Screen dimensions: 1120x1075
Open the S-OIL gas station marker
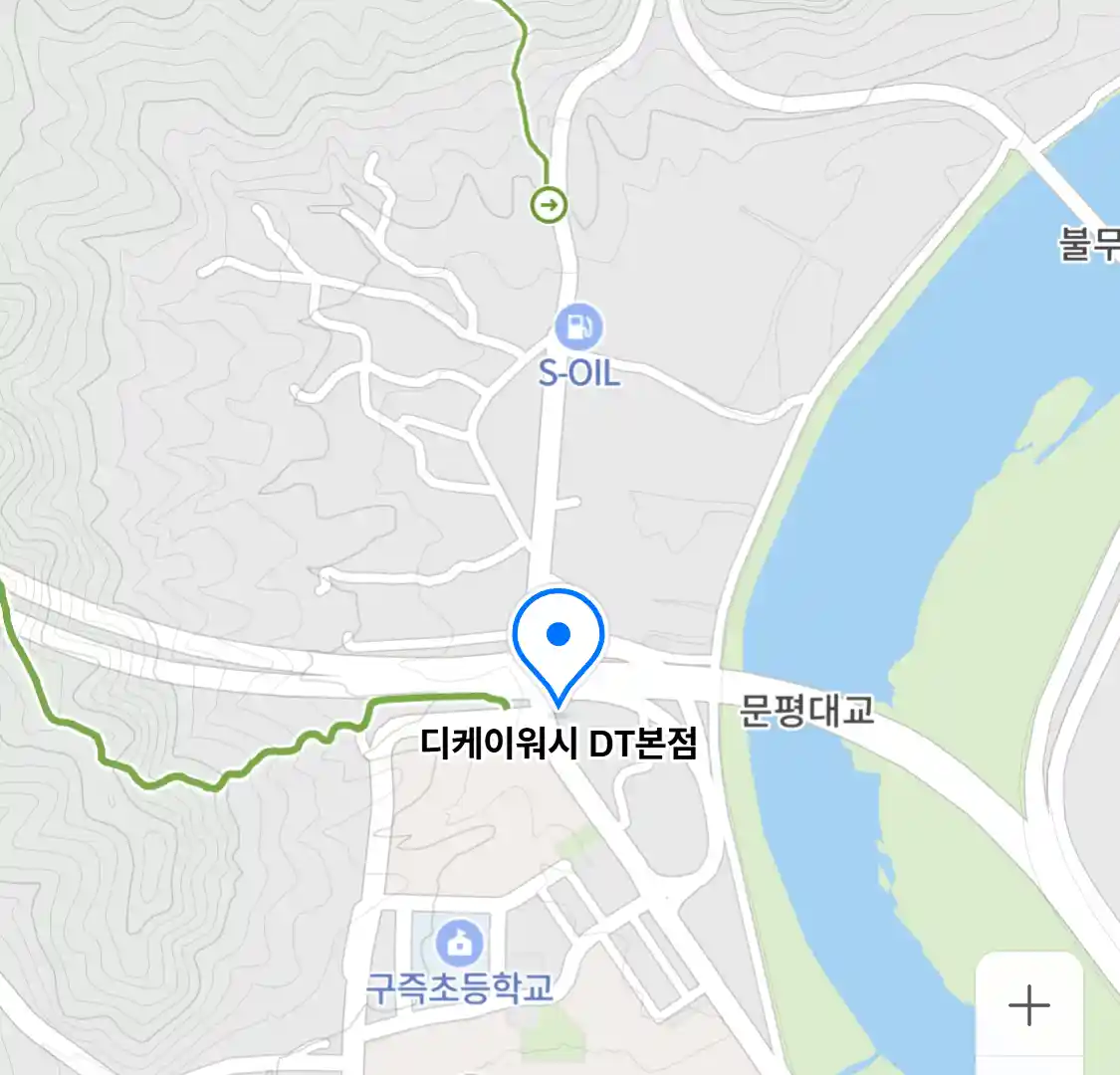[x=579, y=326]
